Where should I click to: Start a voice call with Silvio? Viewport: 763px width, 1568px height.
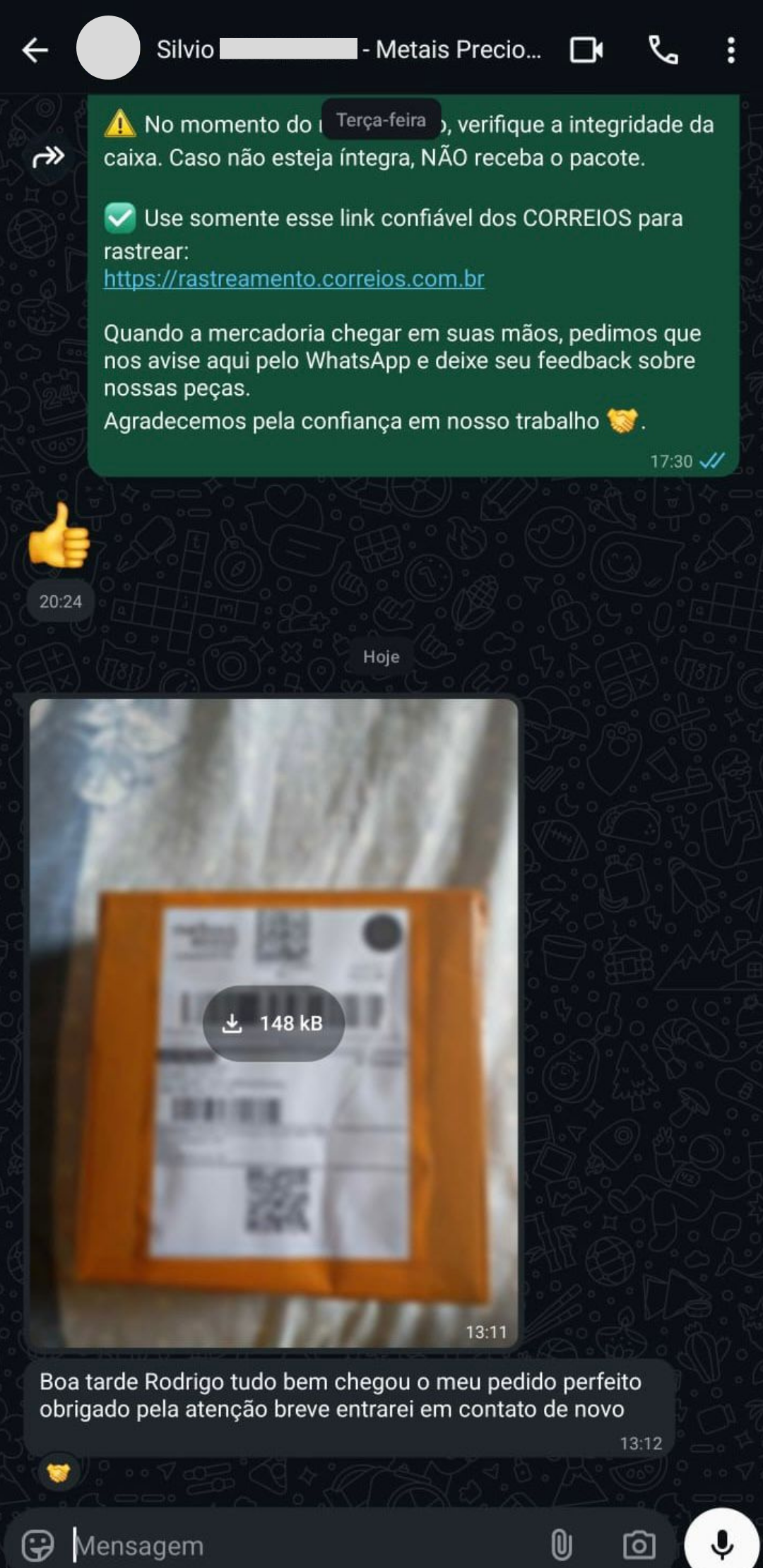(663, 50)
